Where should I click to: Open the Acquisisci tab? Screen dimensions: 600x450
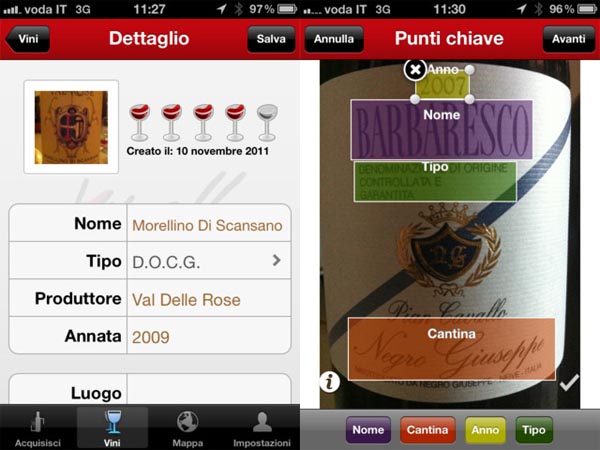[x=38, y=428]
